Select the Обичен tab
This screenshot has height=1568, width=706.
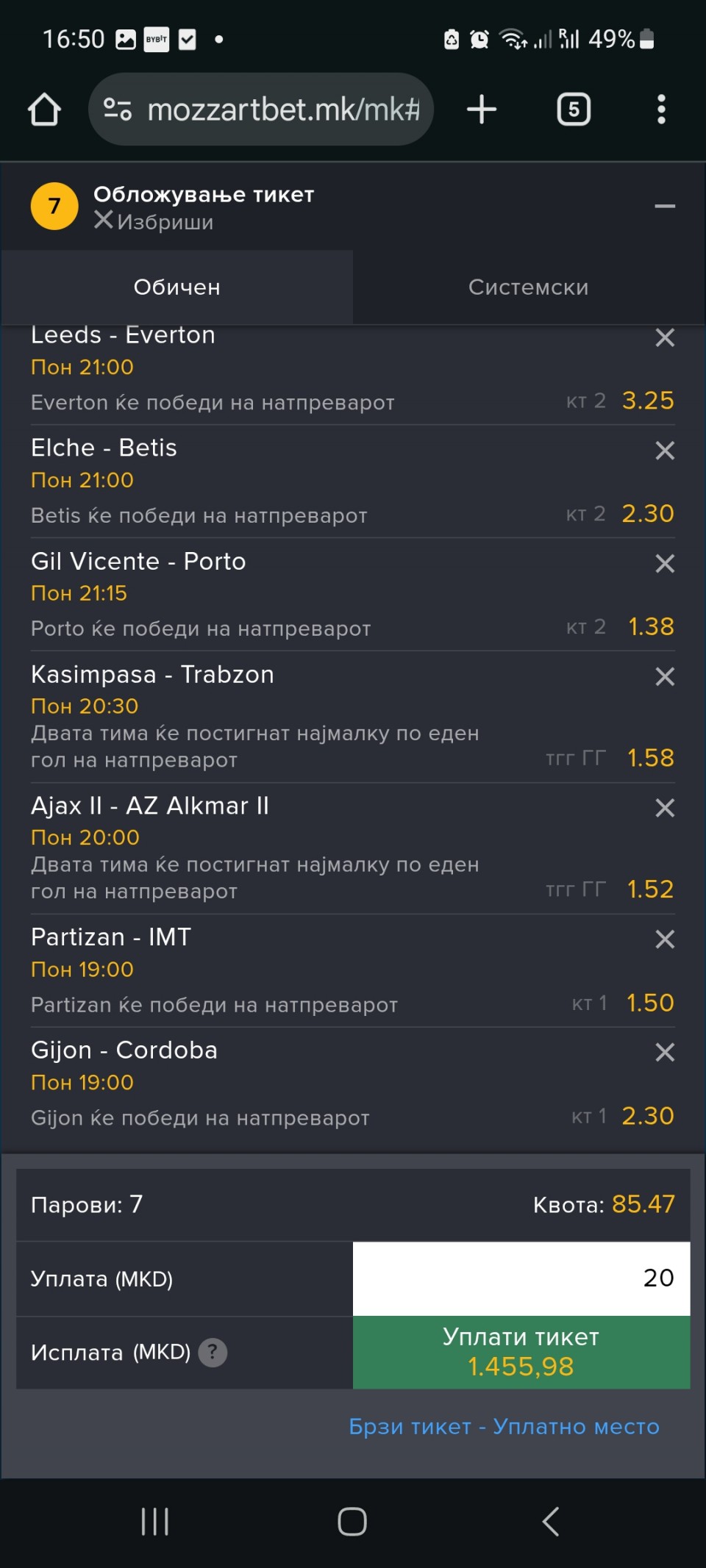tap(177, 287)
